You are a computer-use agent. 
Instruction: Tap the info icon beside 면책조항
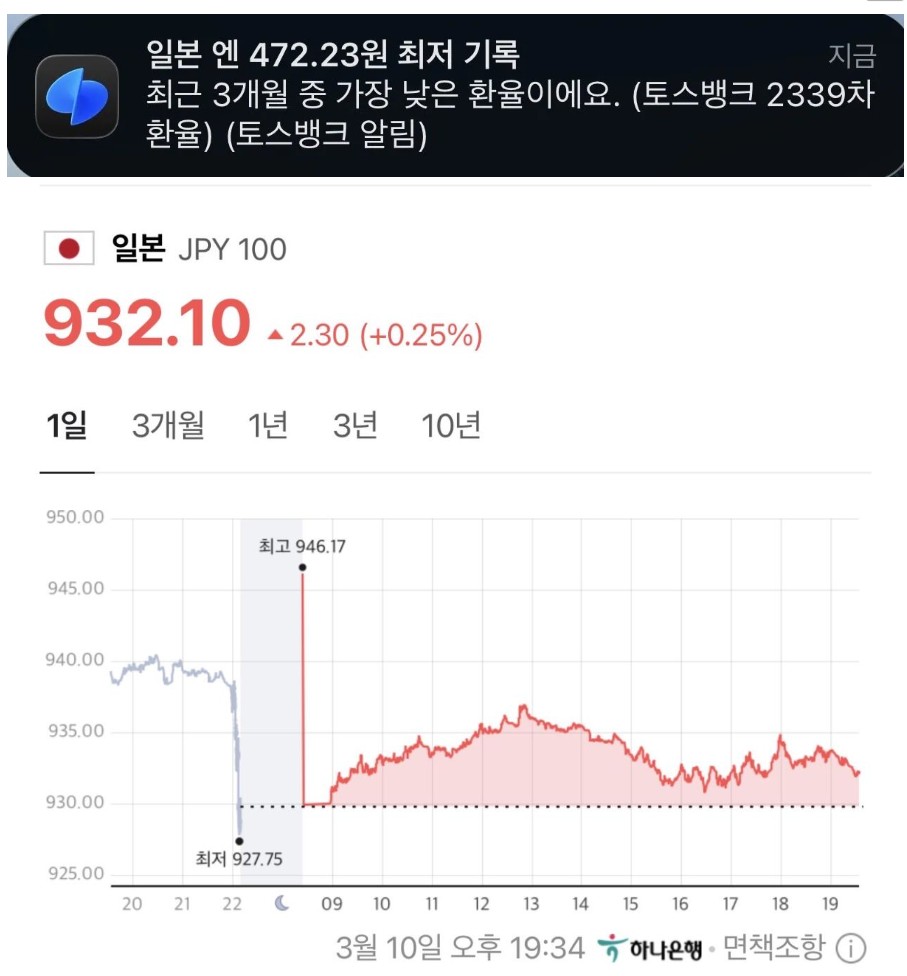click(x=850, y=947)
